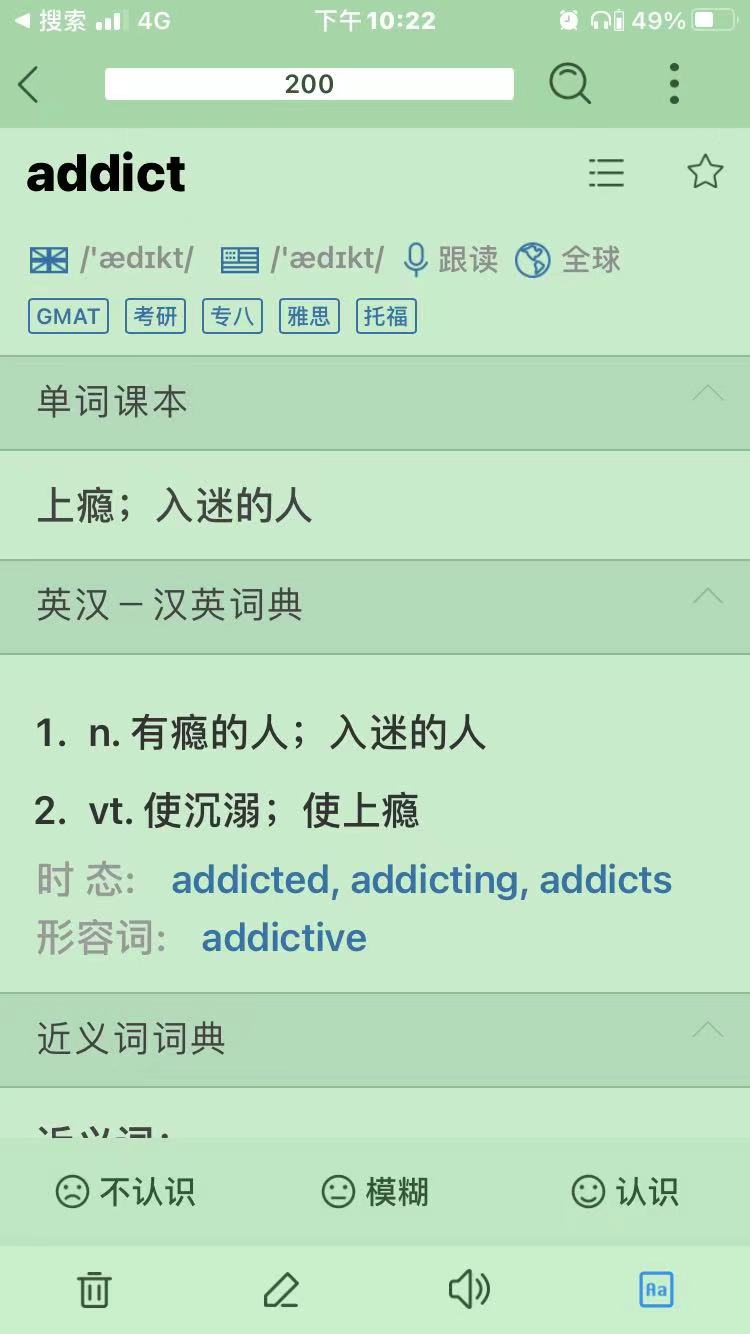Open the search magnifier icon

tap(570, 84)
